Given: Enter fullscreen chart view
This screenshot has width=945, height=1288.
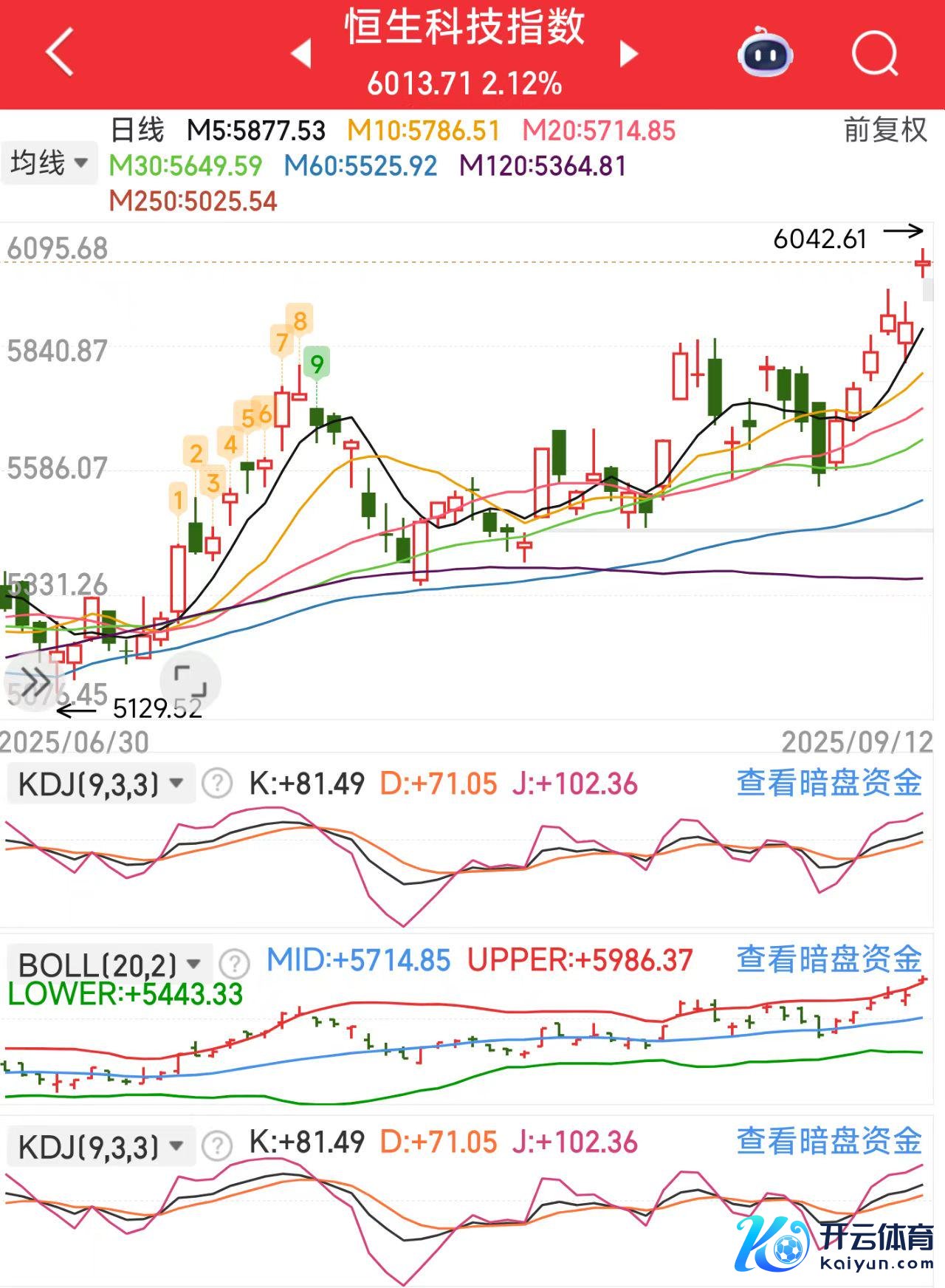Looking at the screenshot, I should click(190, 680).
